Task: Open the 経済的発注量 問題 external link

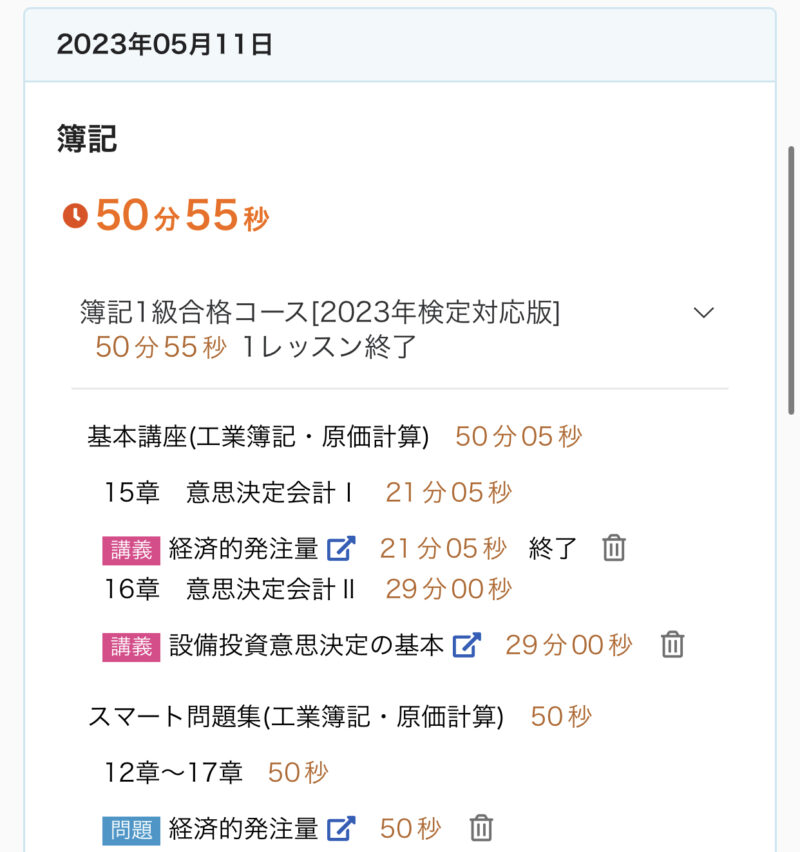Action: click(342, 828)
